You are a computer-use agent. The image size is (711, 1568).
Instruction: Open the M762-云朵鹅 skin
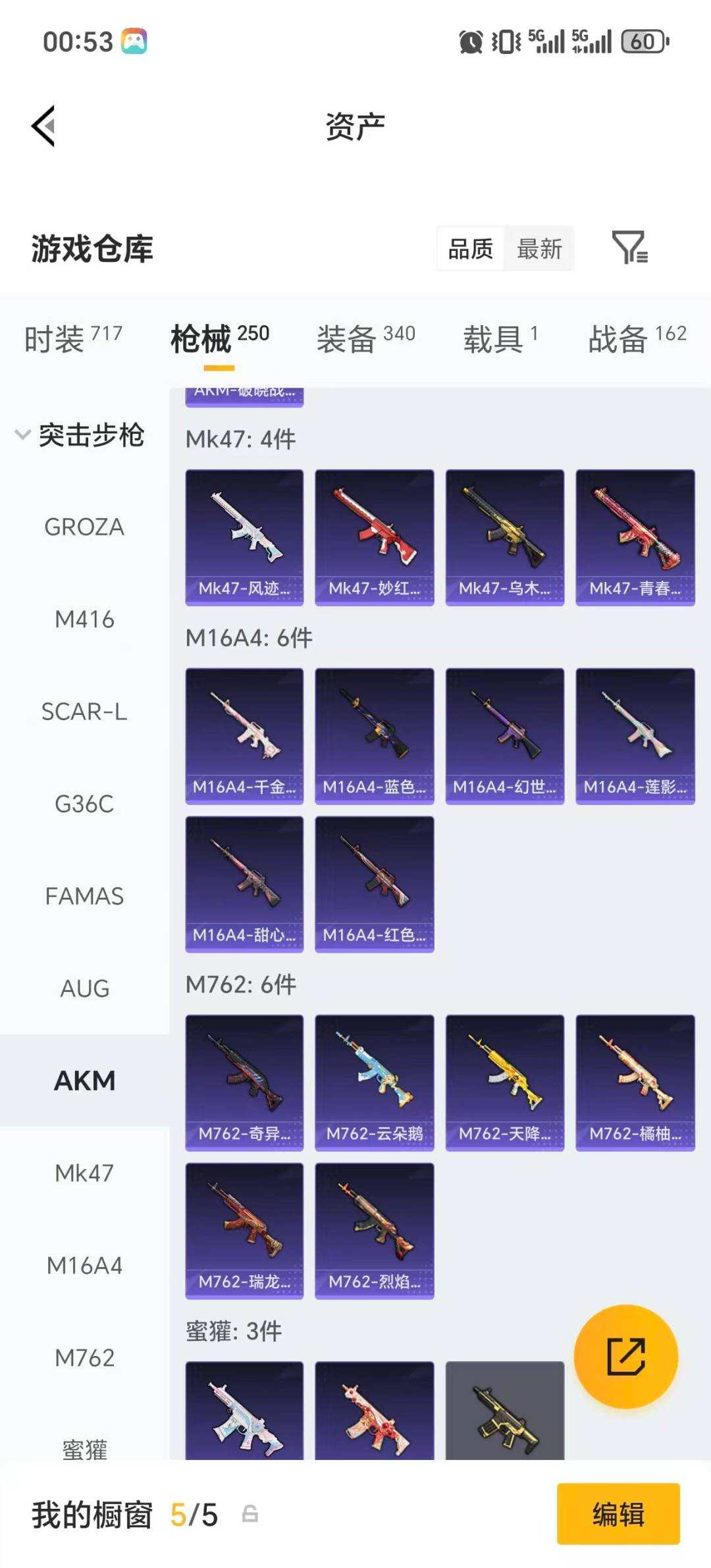pos(375,1082)
